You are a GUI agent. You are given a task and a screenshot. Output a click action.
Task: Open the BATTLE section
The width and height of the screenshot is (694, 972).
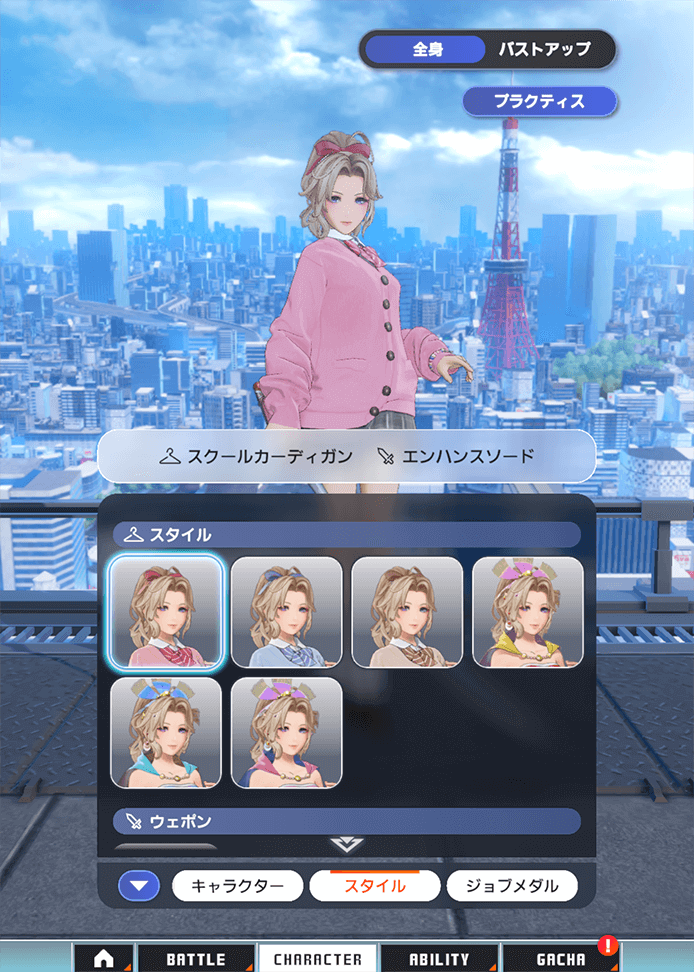pos(195,958)
